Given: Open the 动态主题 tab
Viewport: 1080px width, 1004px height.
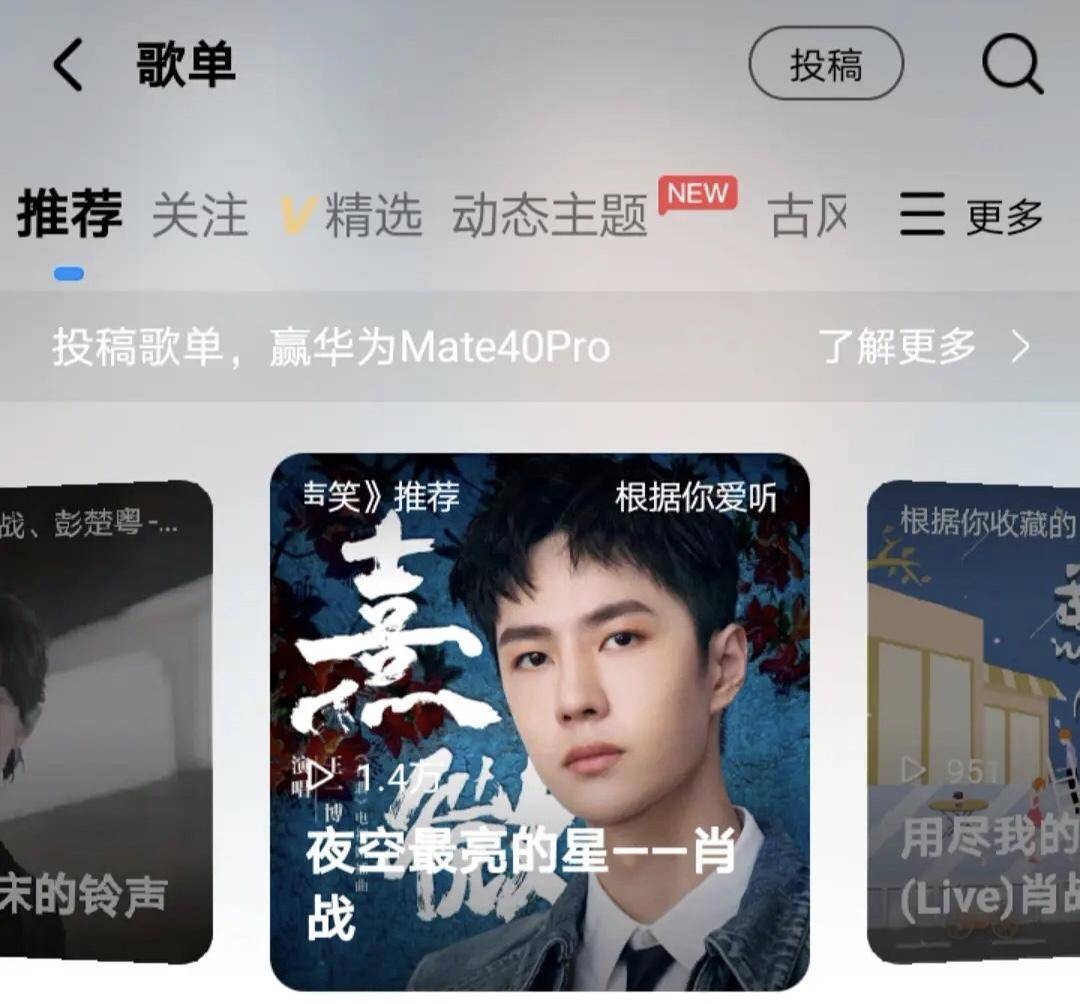Looking at the screenshot, I should 550,216.
